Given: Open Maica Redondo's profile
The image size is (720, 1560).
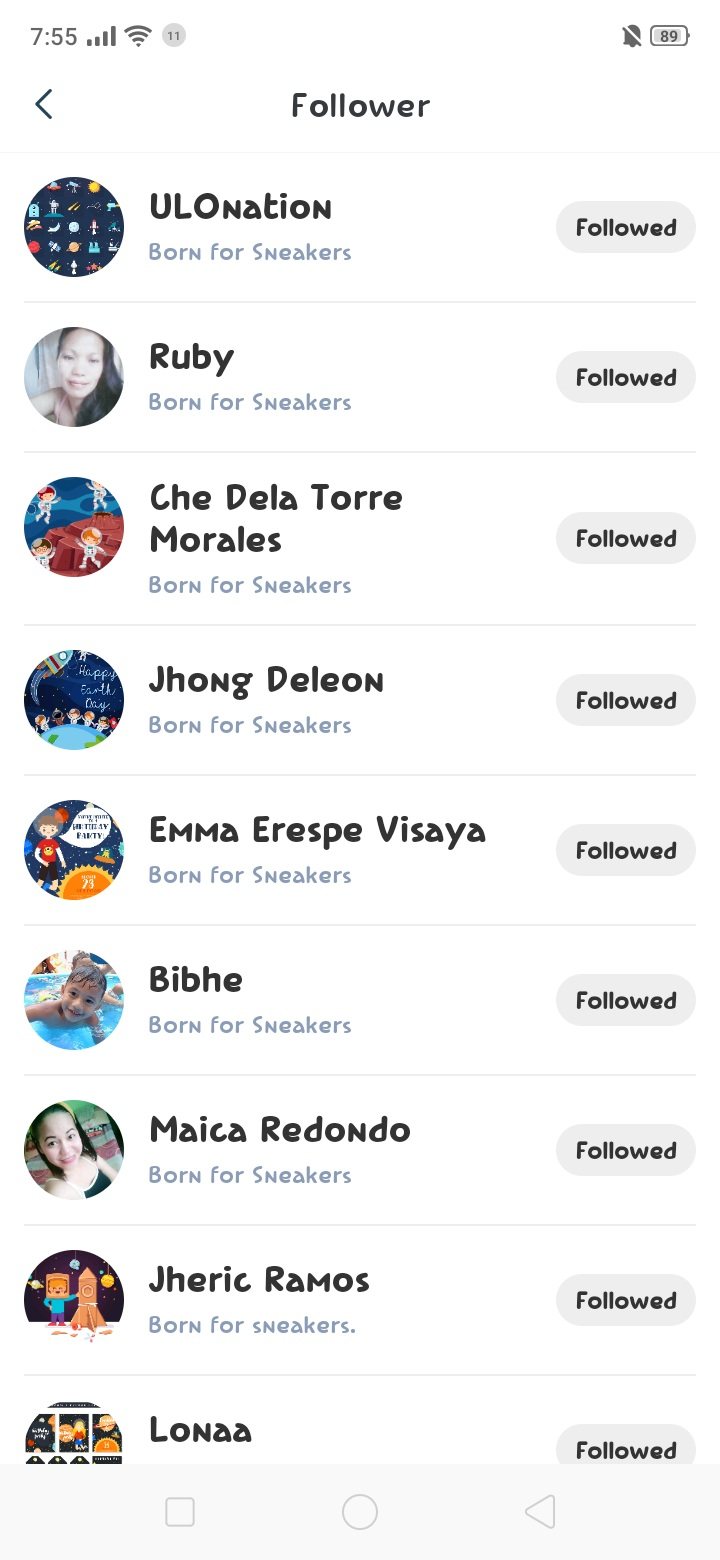Looking at the screenshot, I should (x=280, y=1131).
